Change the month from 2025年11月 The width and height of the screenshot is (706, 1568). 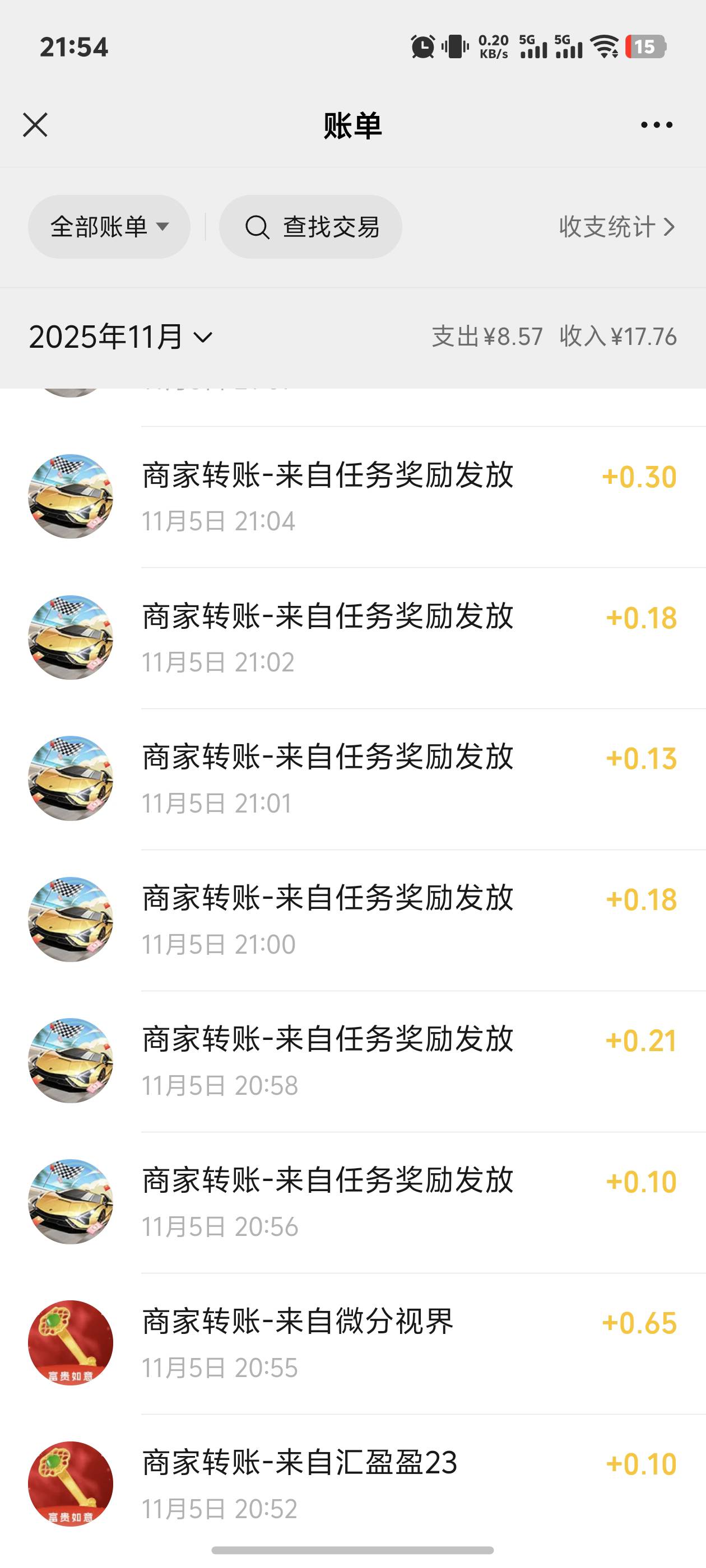click(120, 337)
